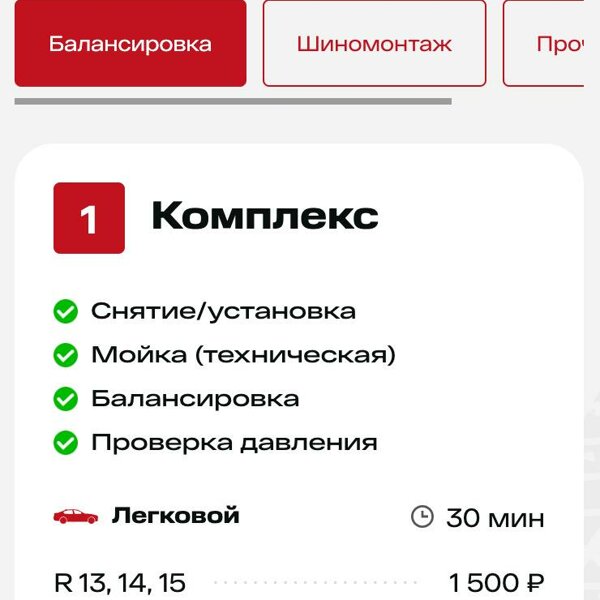Select the Балансировка tab
Image resolution: width=600 pixels, height=600 pixels.
coord(130,44)
